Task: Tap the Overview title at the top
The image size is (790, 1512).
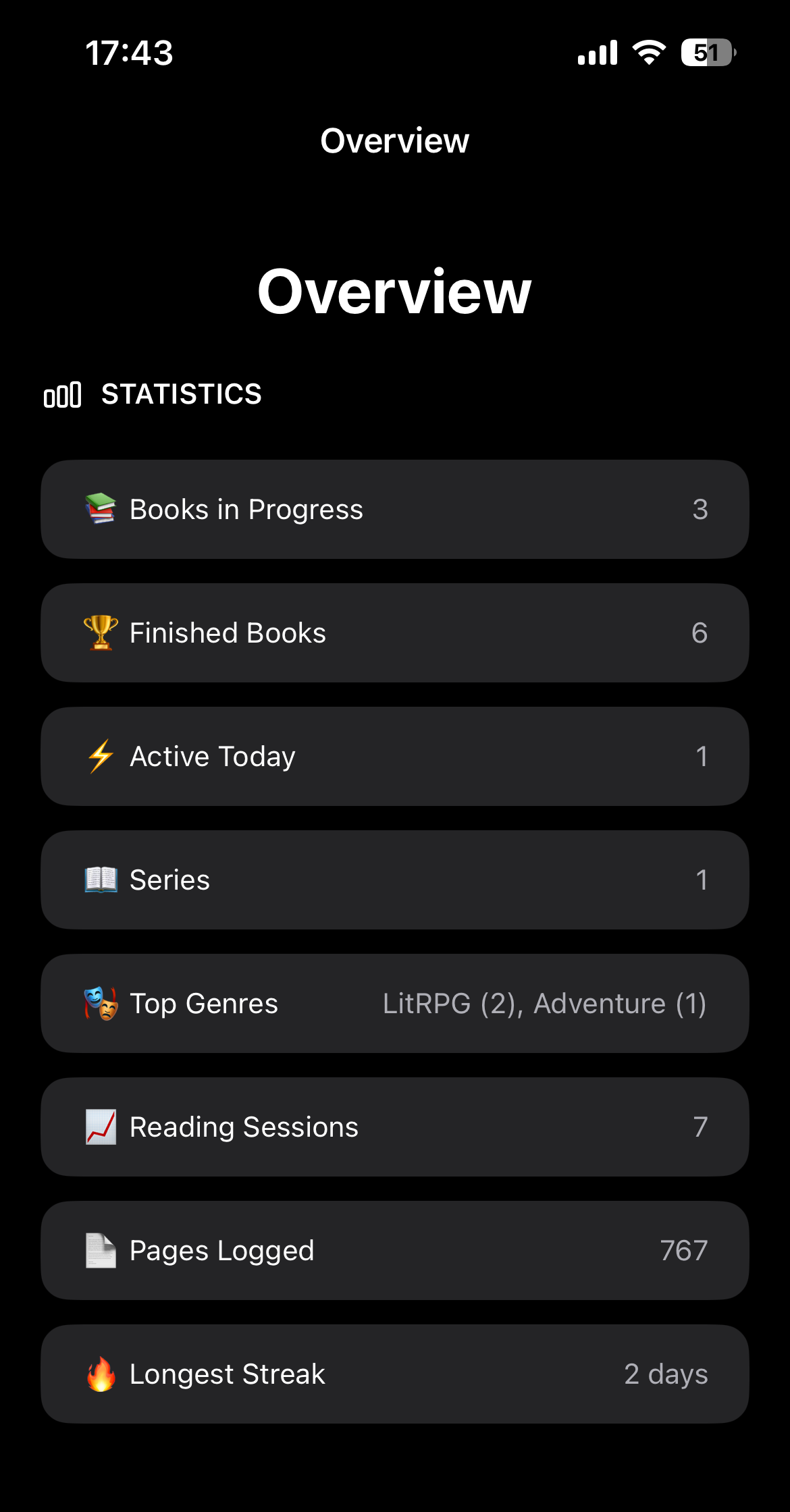Action: coord(395,140)
